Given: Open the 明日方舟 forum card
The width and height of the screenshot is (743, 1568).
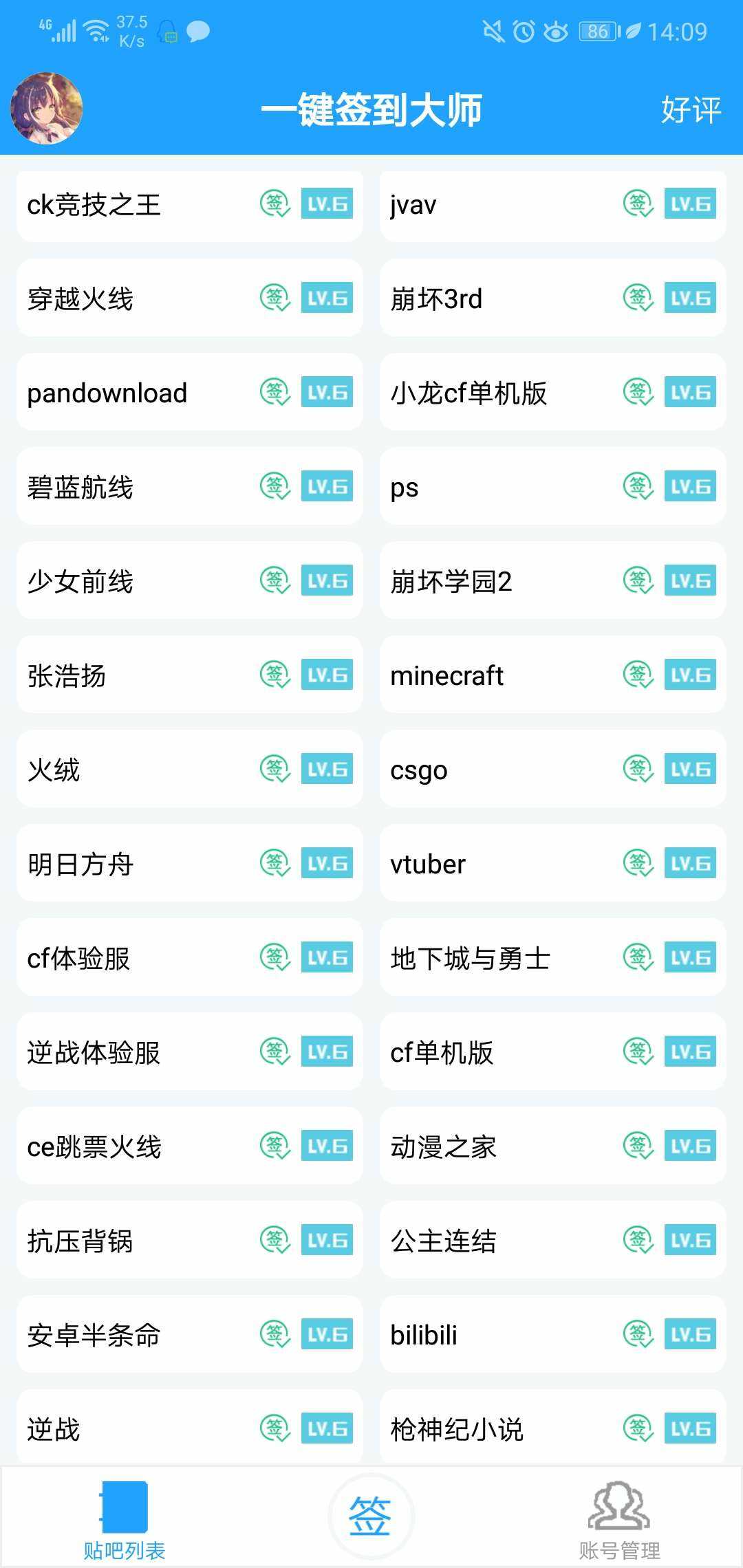Looking at the screenshot, I should [x=189, y=864].
